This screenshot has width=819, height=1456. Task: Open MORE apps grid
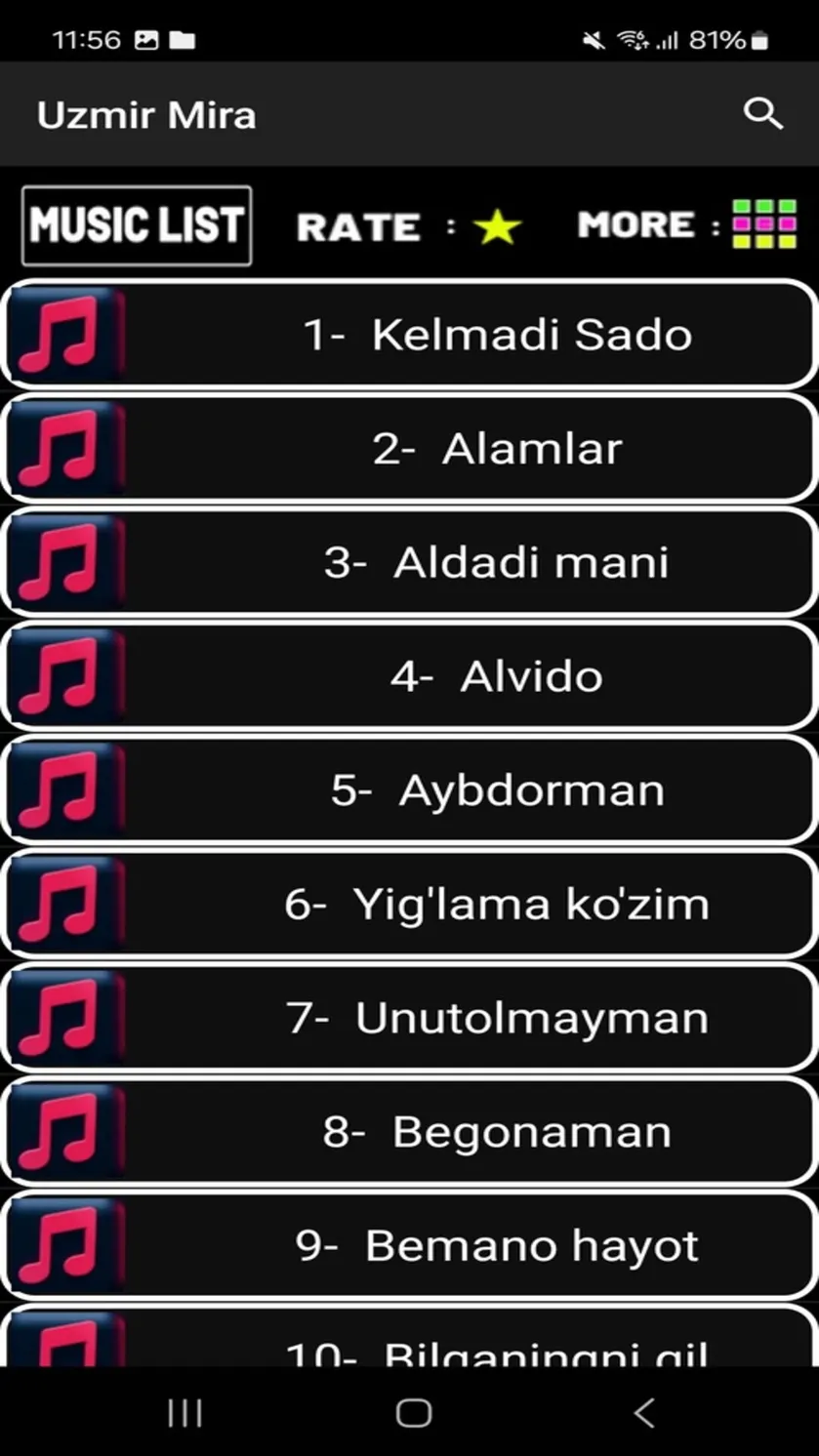[764, 224]
